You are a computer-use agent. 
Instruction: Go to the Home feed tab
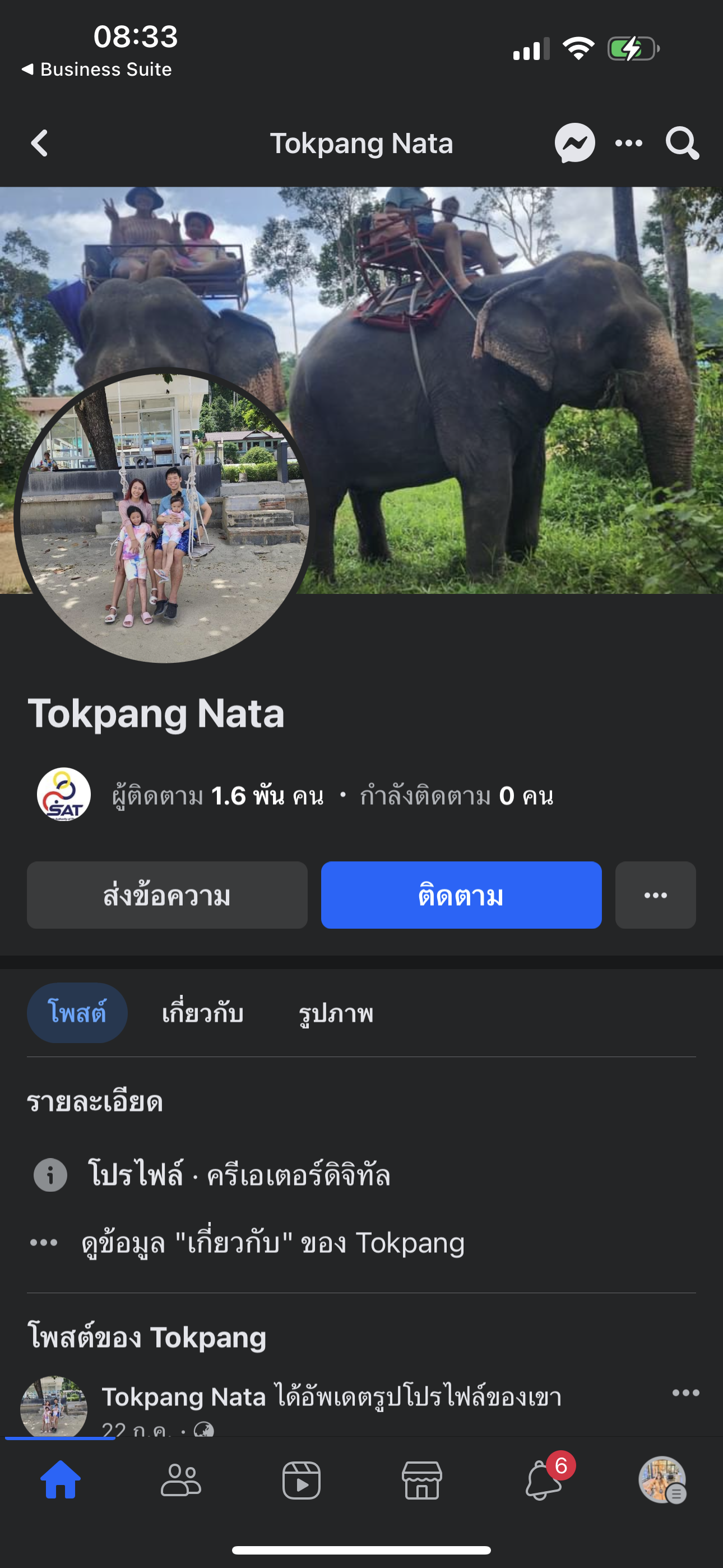pyautogui.click(x=61, y=1481)
